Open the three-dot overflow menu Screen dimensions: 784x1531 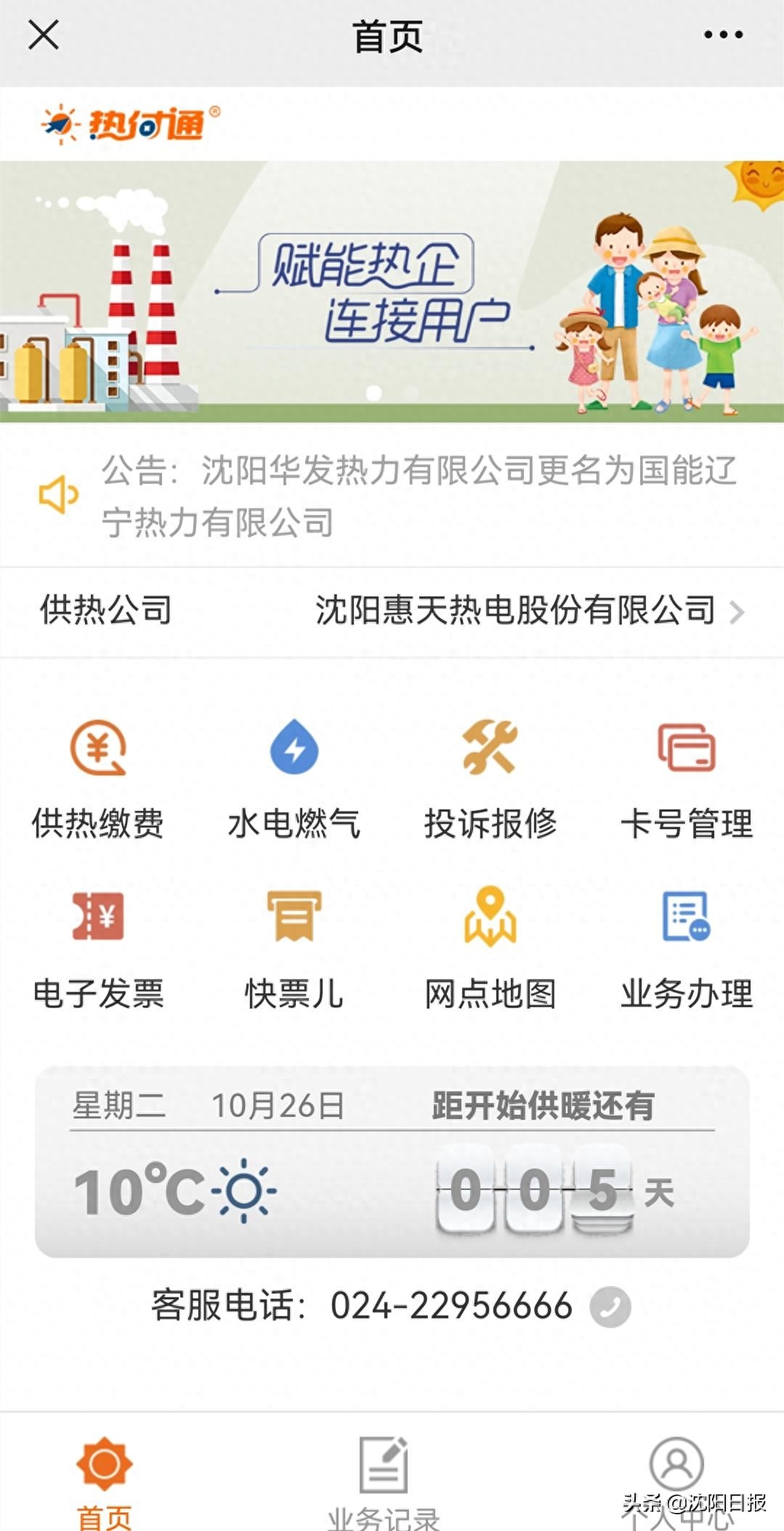click(x=723, y=35)
